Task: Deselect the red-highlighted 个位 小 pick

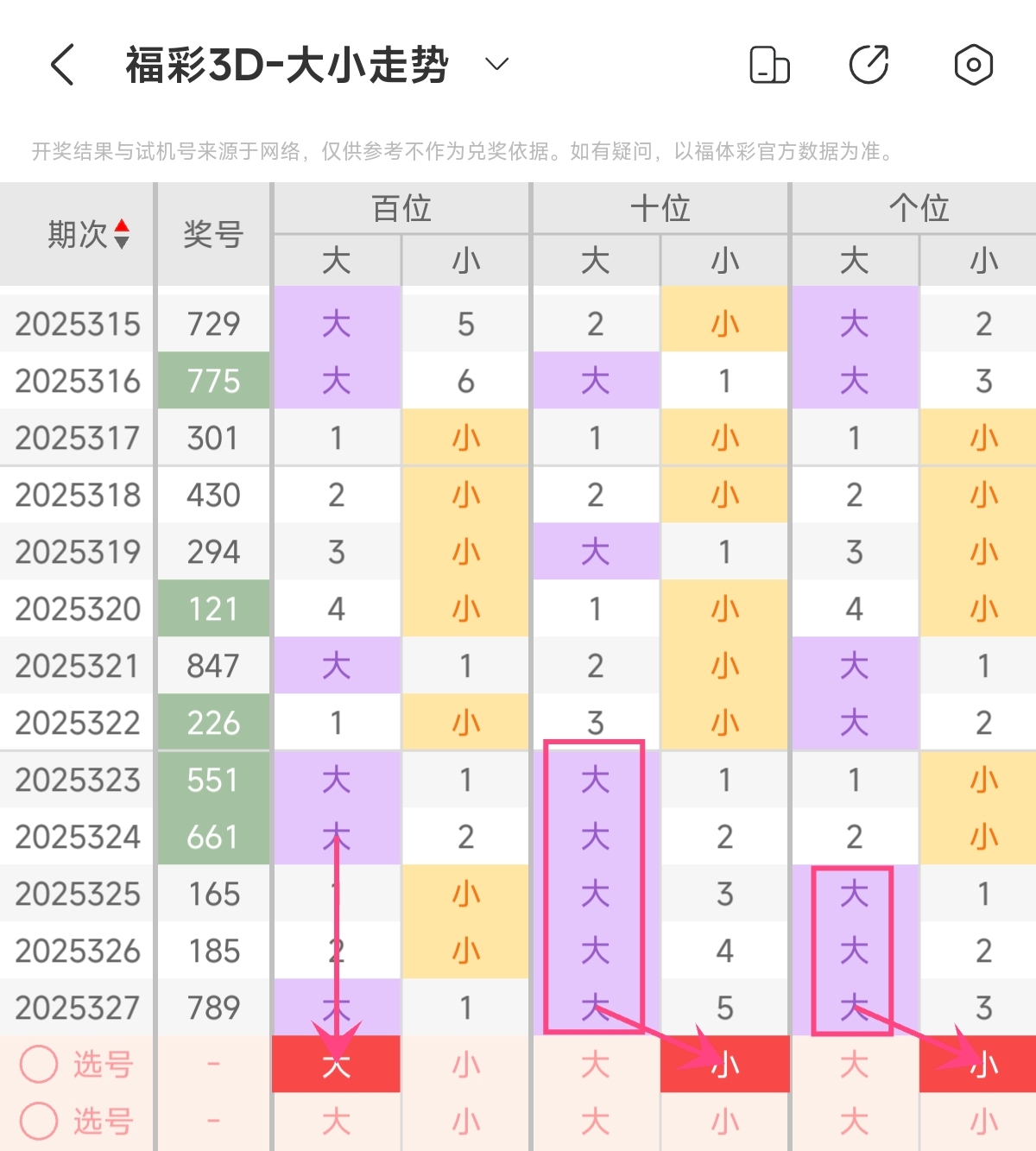Action: coord(983,1065)
